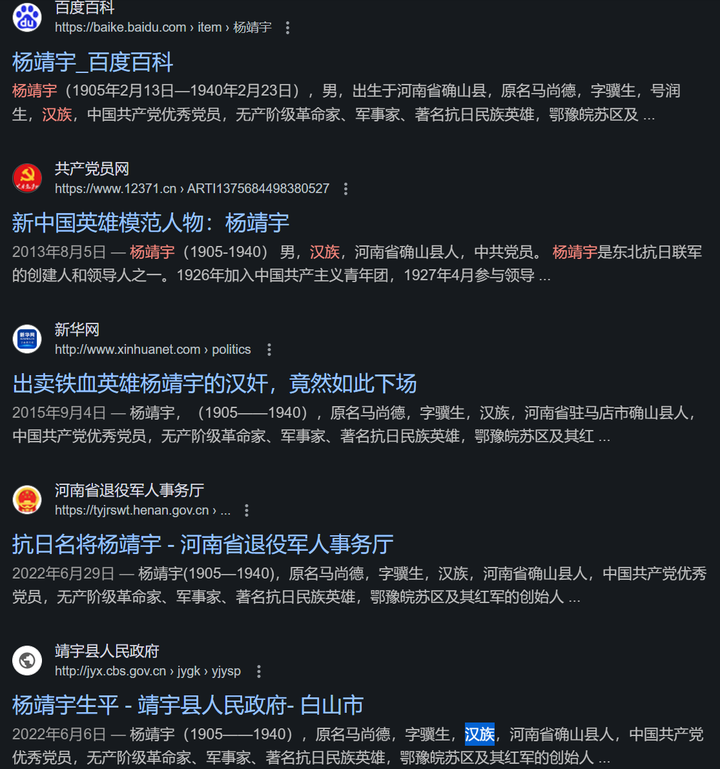Open the options menu for the jyx.cbs.gov.cn result
The height and width of the screenshot is (769, 720).
point(258,672)
